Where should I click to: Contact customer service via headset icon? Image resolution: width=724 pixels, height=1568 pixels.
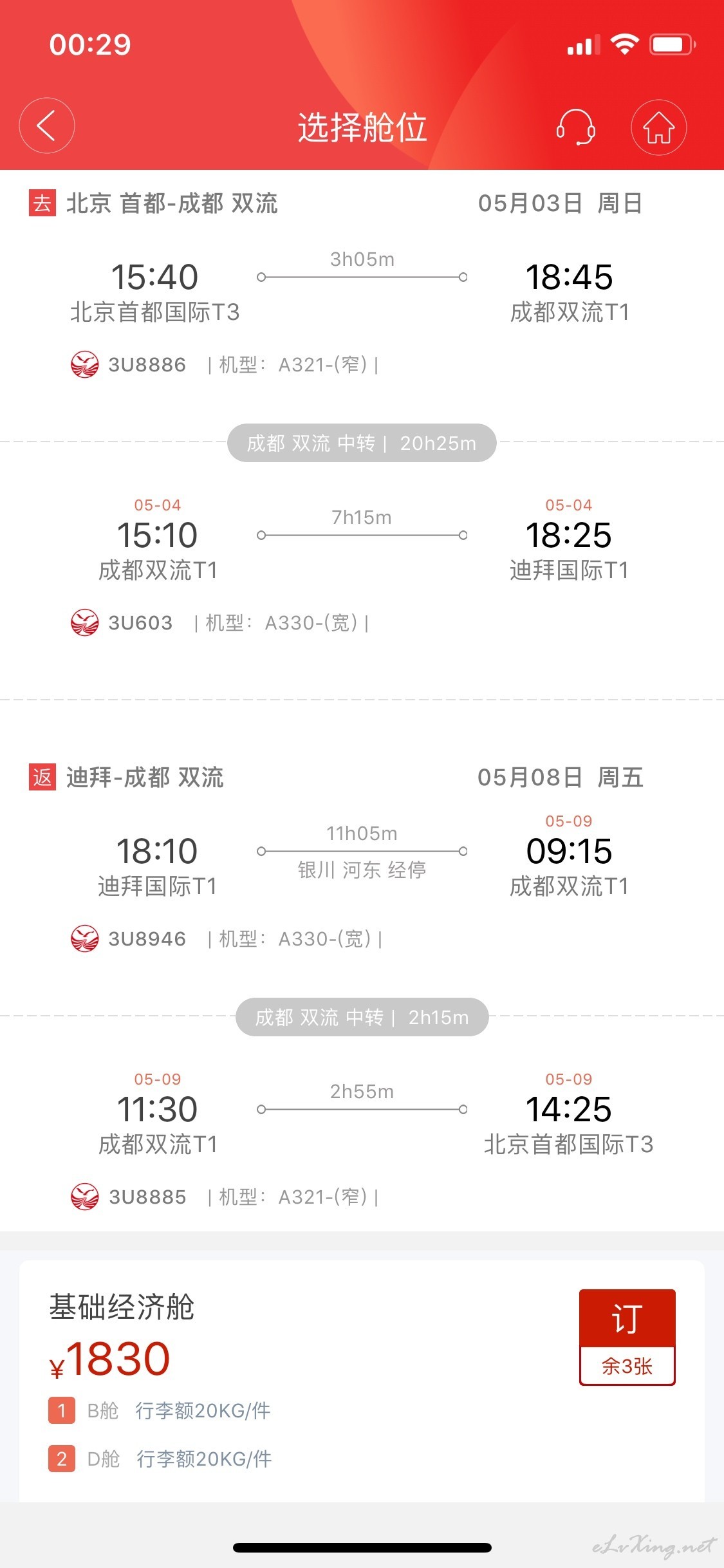pos(575,127)
